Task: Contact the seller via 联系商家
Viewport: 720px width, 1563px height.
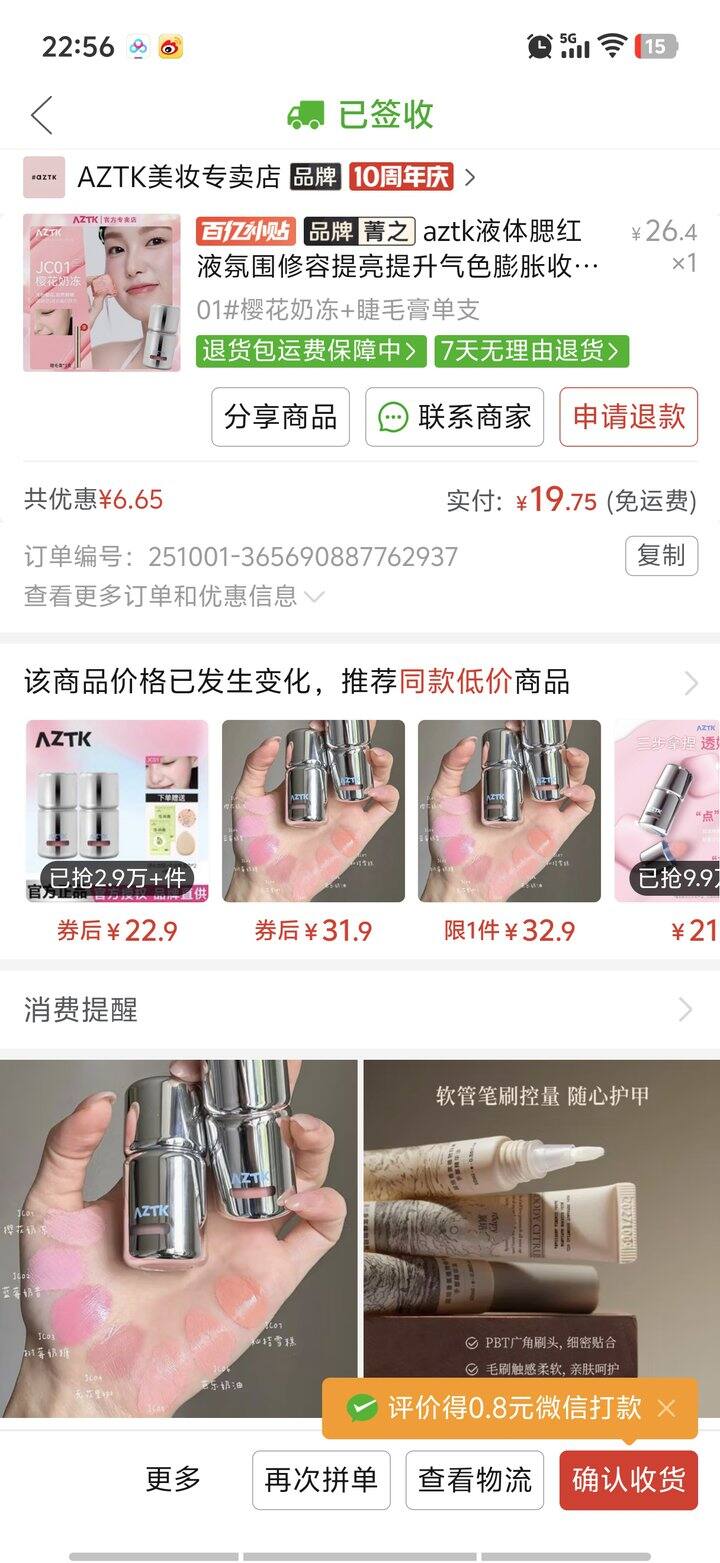Action: pos(454,417)
